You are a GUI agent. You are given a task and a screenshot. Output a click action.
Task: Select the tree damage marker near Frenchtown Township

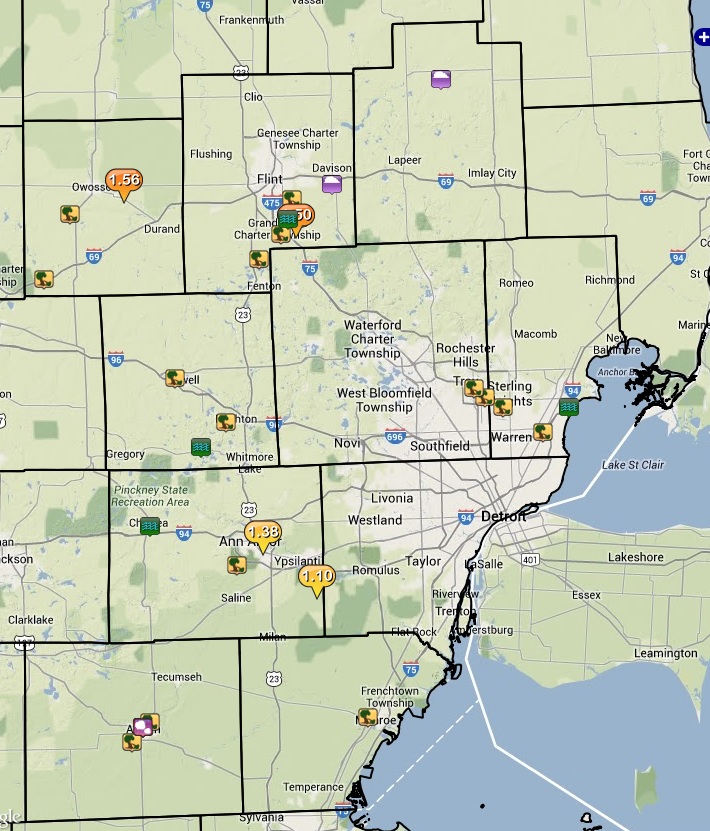(368, 717)
